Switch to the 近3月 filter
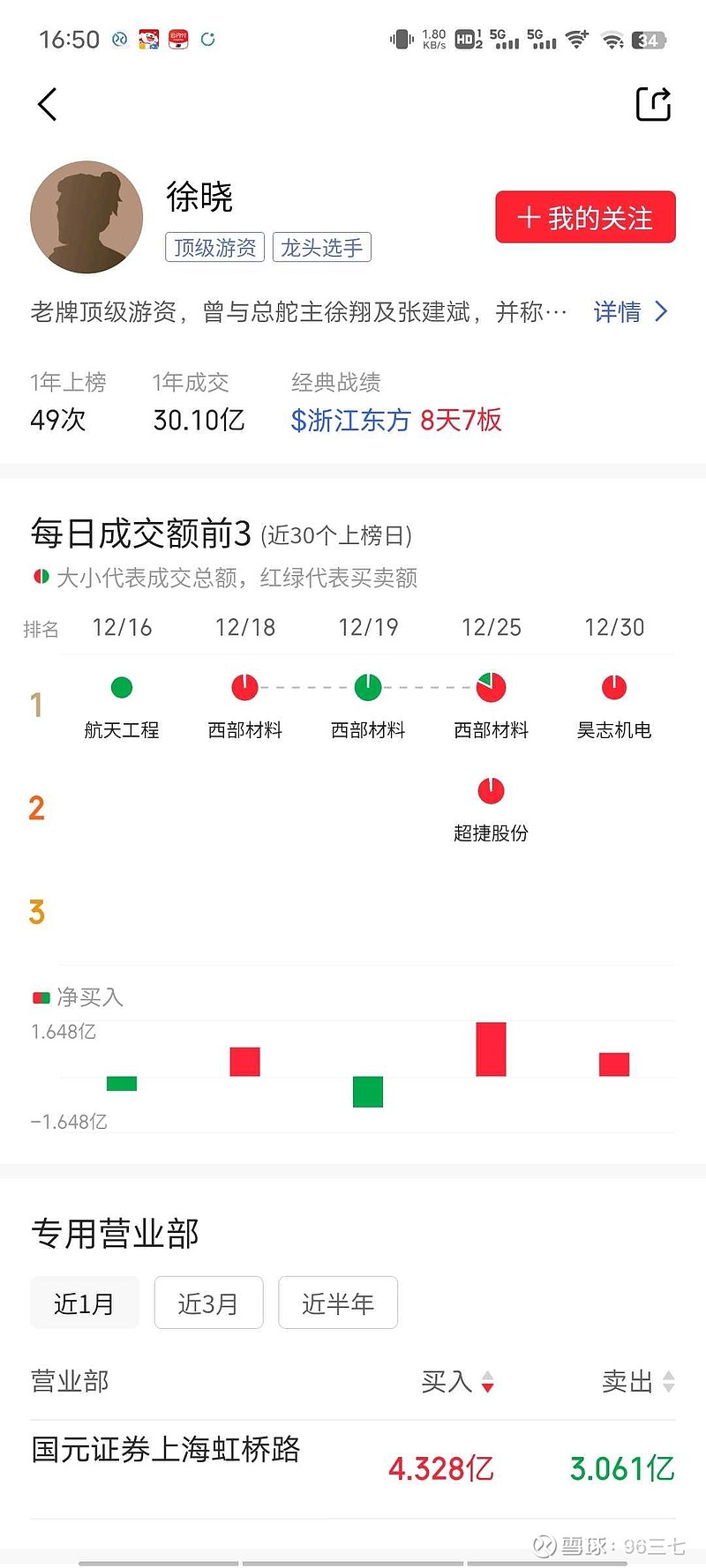This screenshot has width=706, height=1568. coord(208,1303)
